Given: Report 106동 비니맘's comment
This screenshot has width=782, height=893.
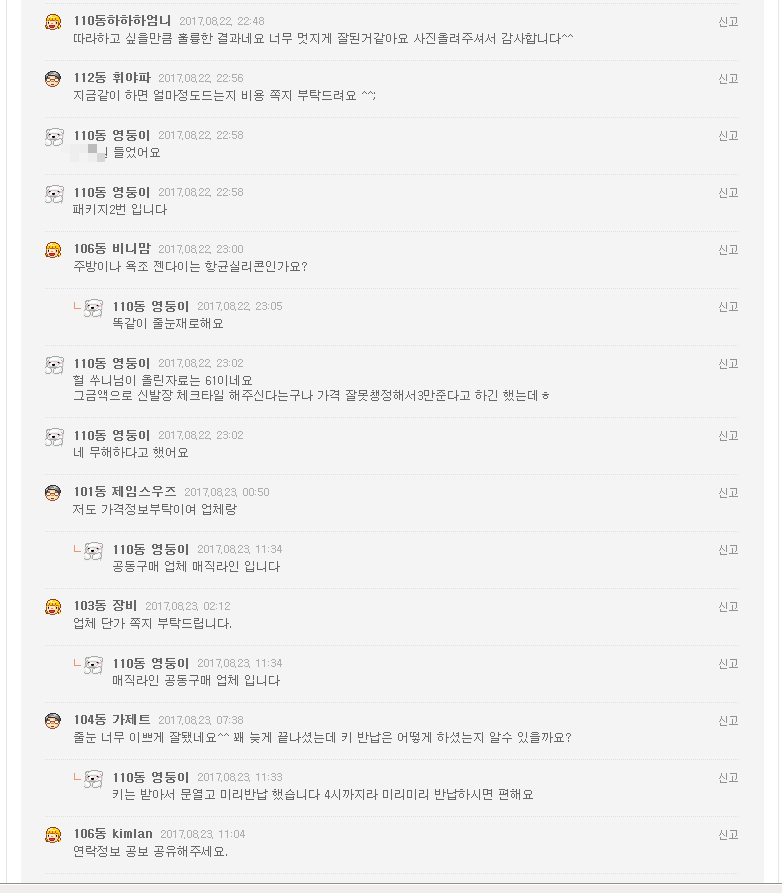Looking at the screenshot, I should pos(727,249).
